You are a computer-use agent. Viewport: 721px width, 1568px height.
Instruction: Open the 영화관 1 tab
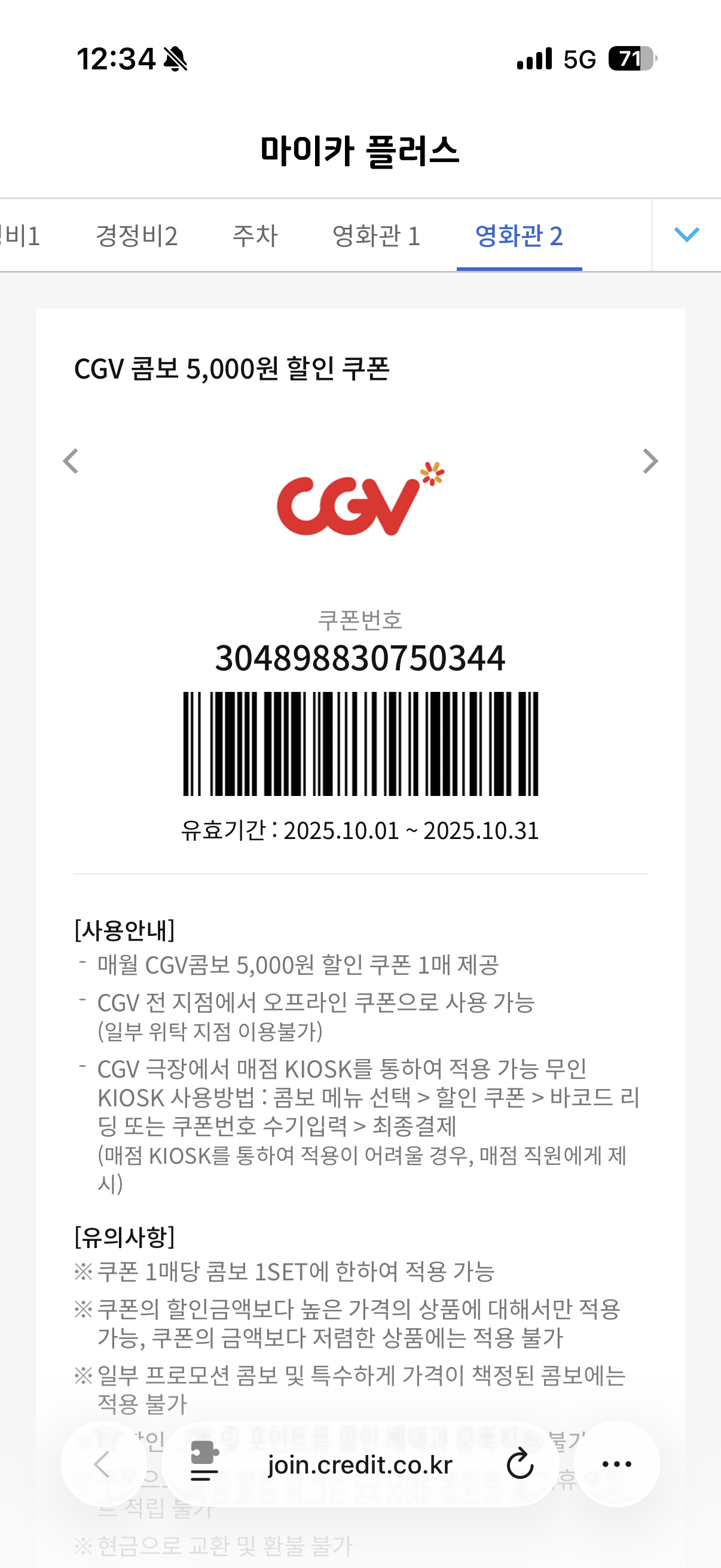click(x=375, y=236)
